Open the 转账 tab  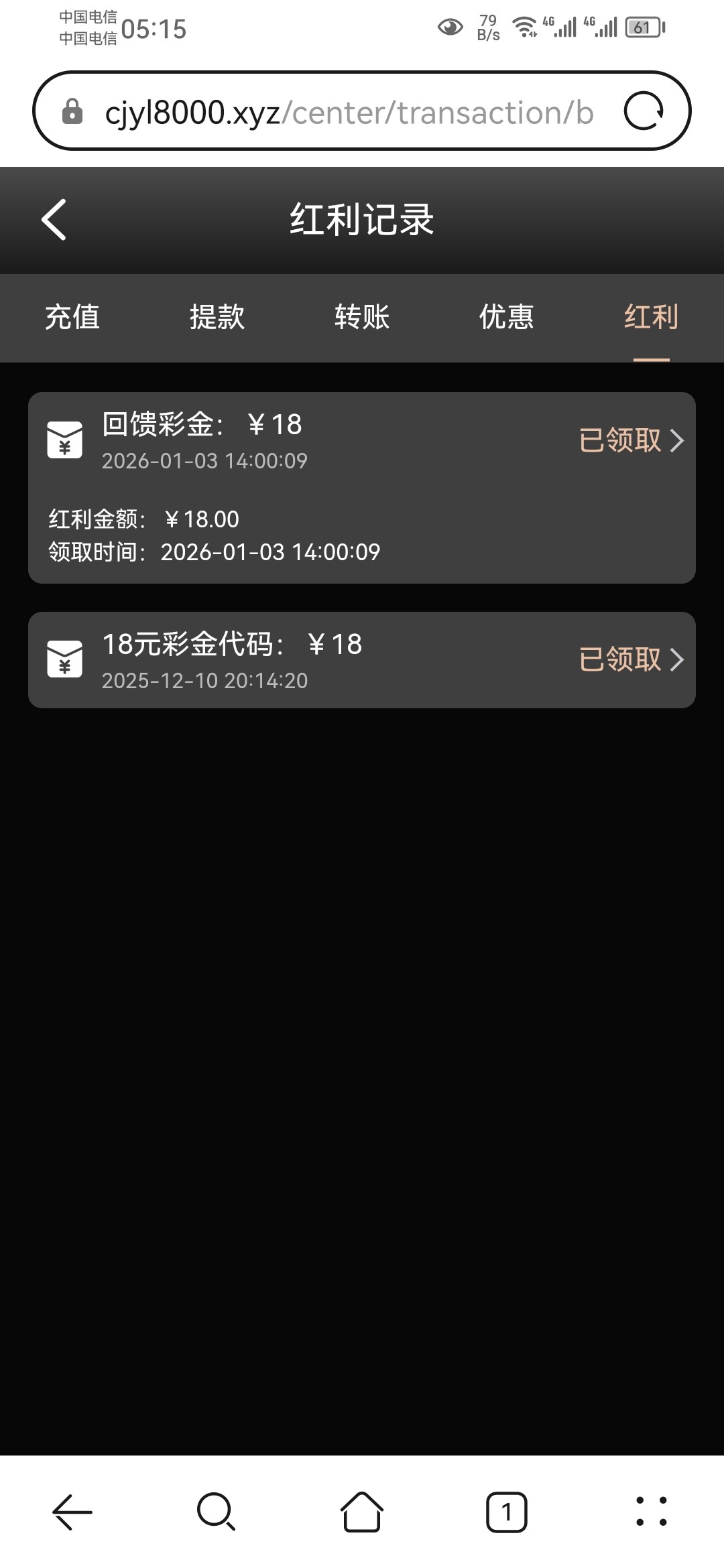362,317
